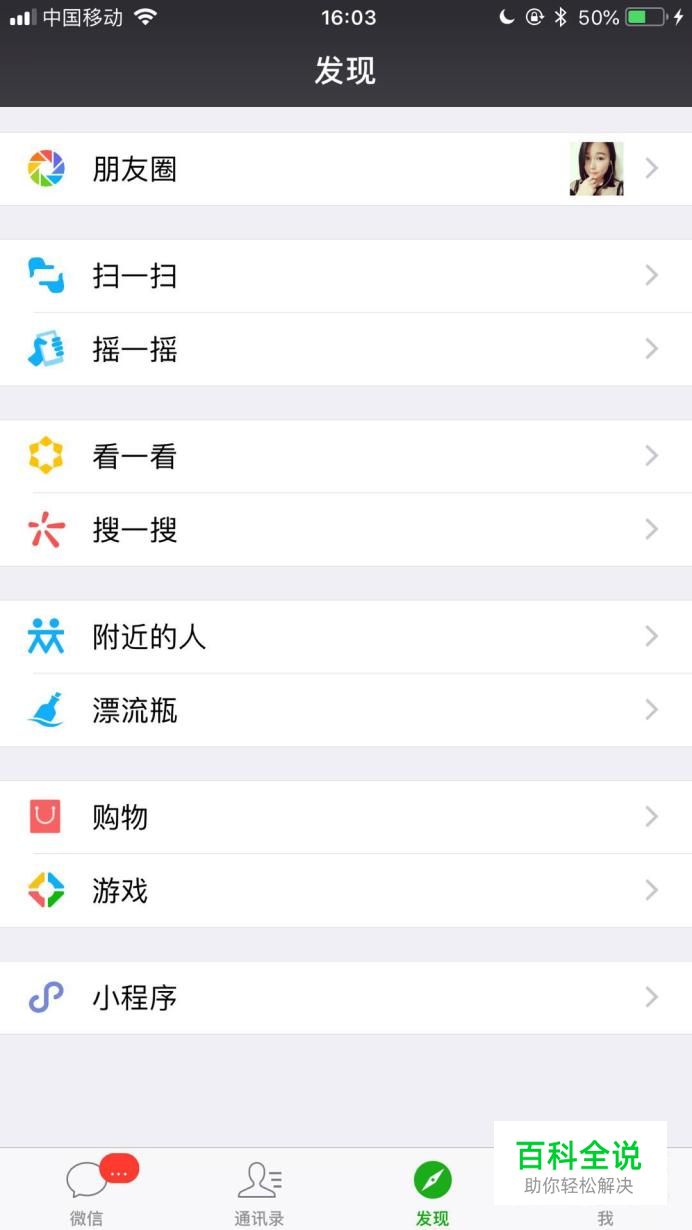Switch to the 通讯录 contacts tab

click(x=259, y=1192)
